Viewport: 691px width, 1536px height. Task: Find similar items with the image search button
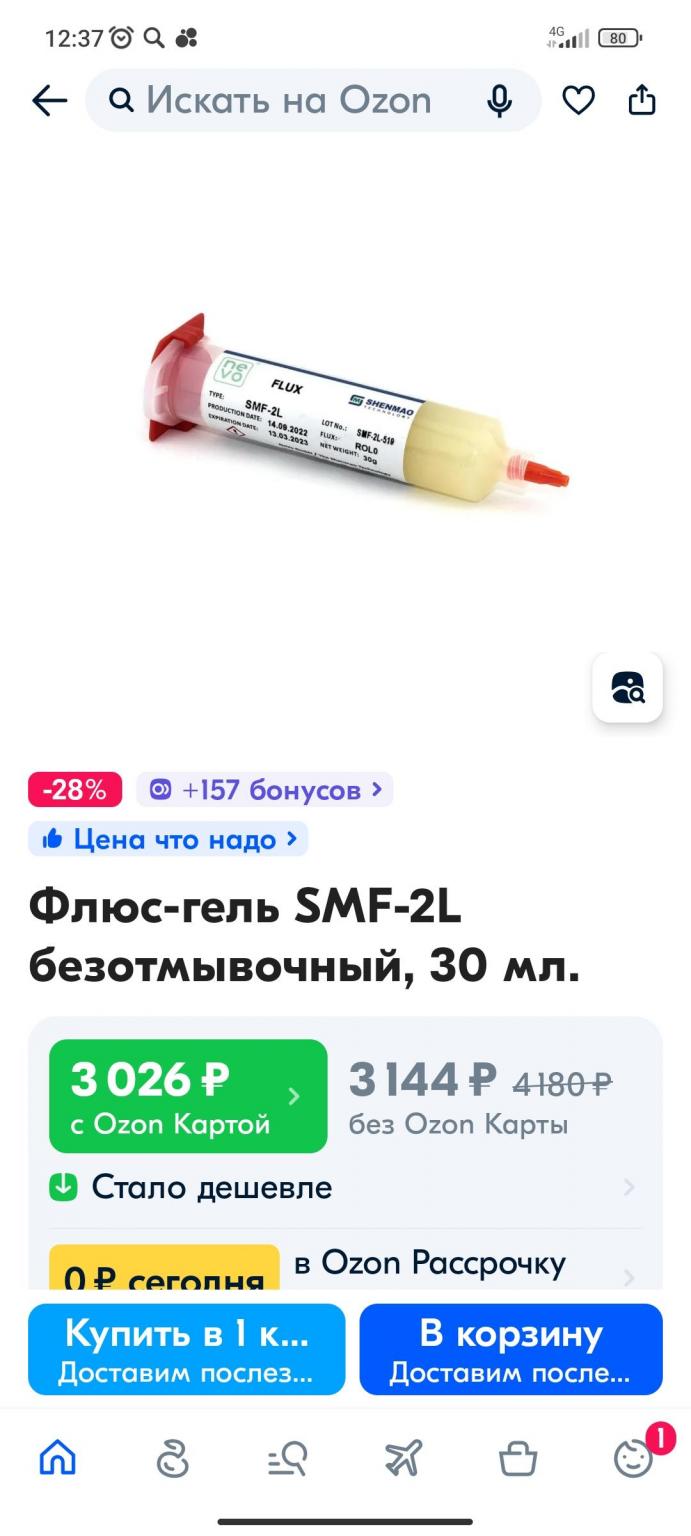click(x=627, y=687)
